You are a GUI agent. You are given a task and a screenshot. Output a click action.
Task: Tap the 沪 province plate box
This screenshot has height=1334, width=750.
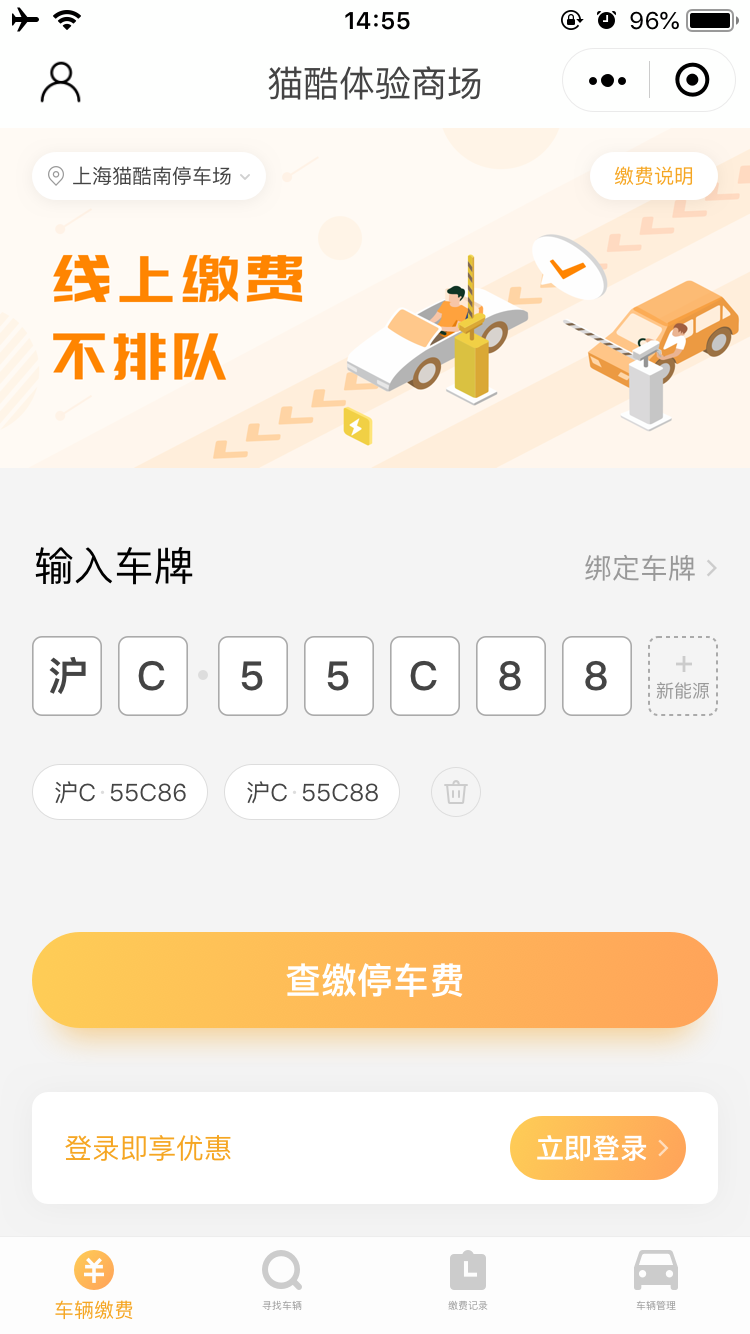[x=67, y=676]
